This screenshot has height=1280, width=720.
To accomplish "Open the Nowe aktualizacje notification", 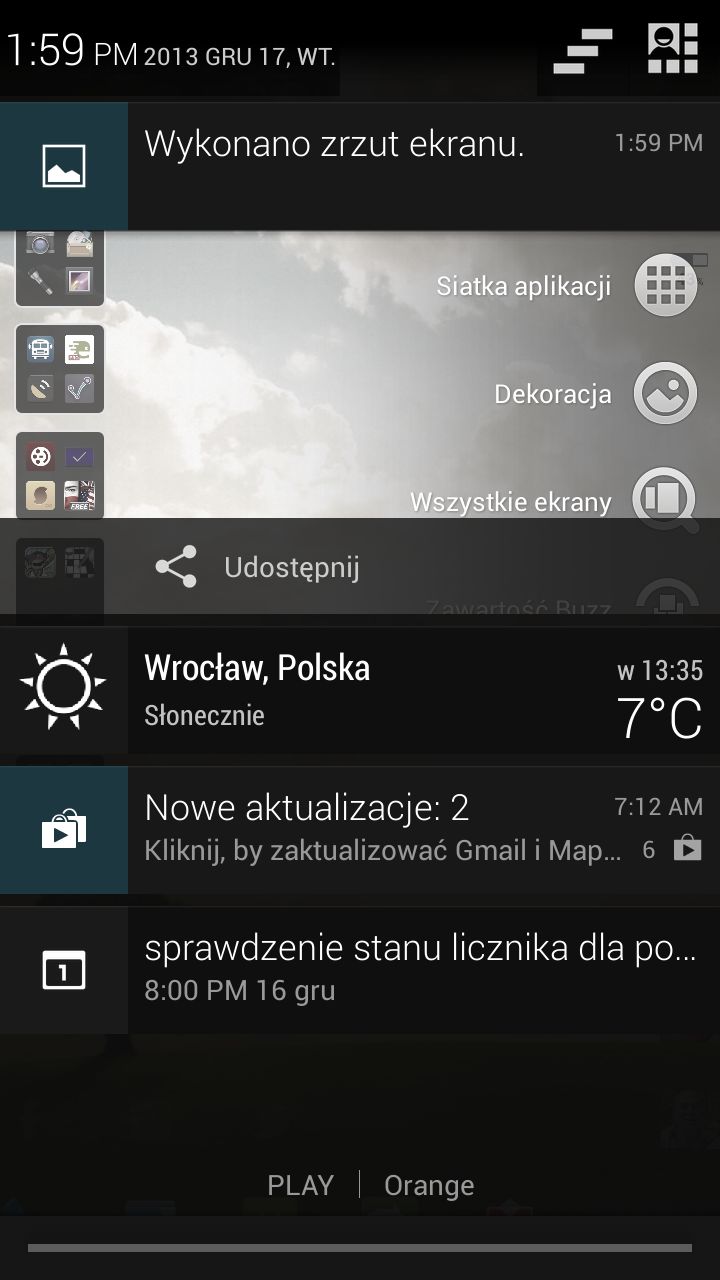I will tap(360, 830).
